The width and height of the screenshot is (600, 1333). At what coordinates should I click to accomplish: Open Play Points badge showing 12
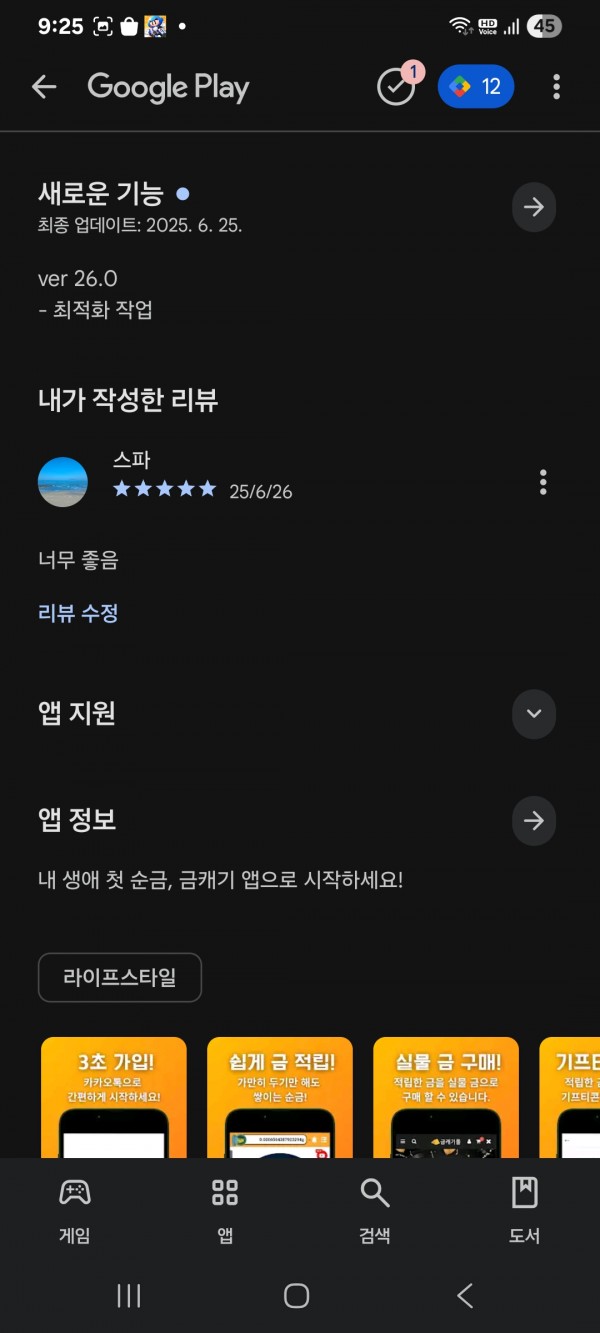click(x=476, y=87)
